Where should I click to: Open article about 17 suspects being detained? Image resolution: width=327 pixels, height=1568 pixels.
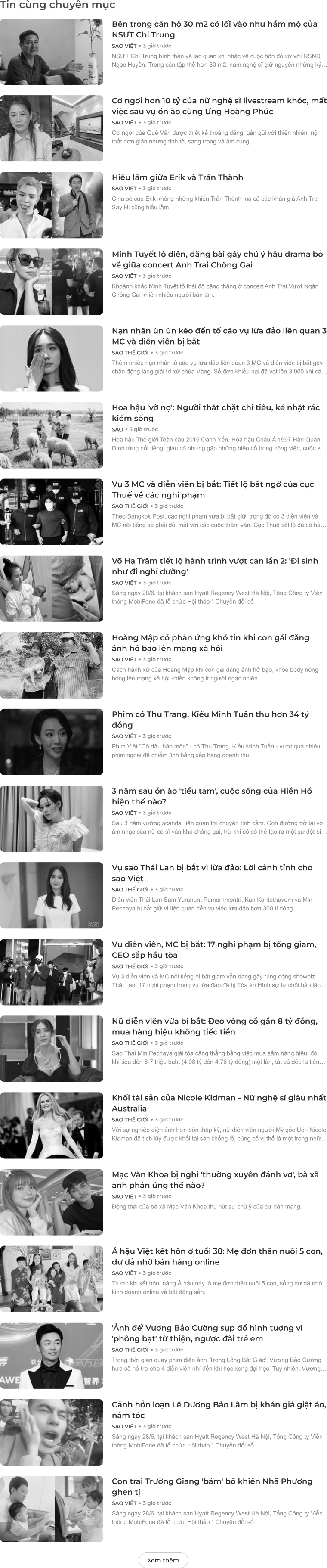(x=214, y=950)
